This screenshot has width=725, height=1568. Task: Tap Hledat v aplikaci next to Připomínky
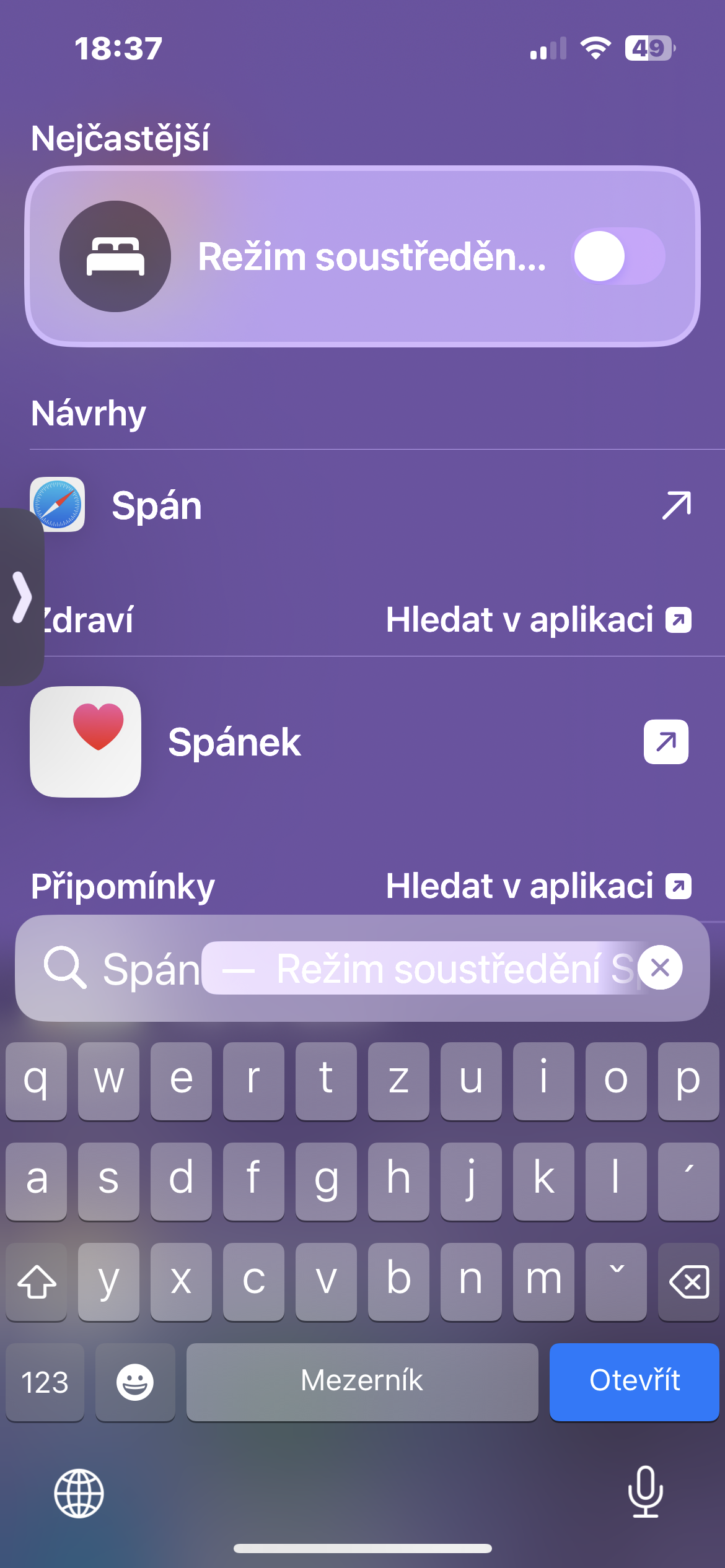[538, 886]
